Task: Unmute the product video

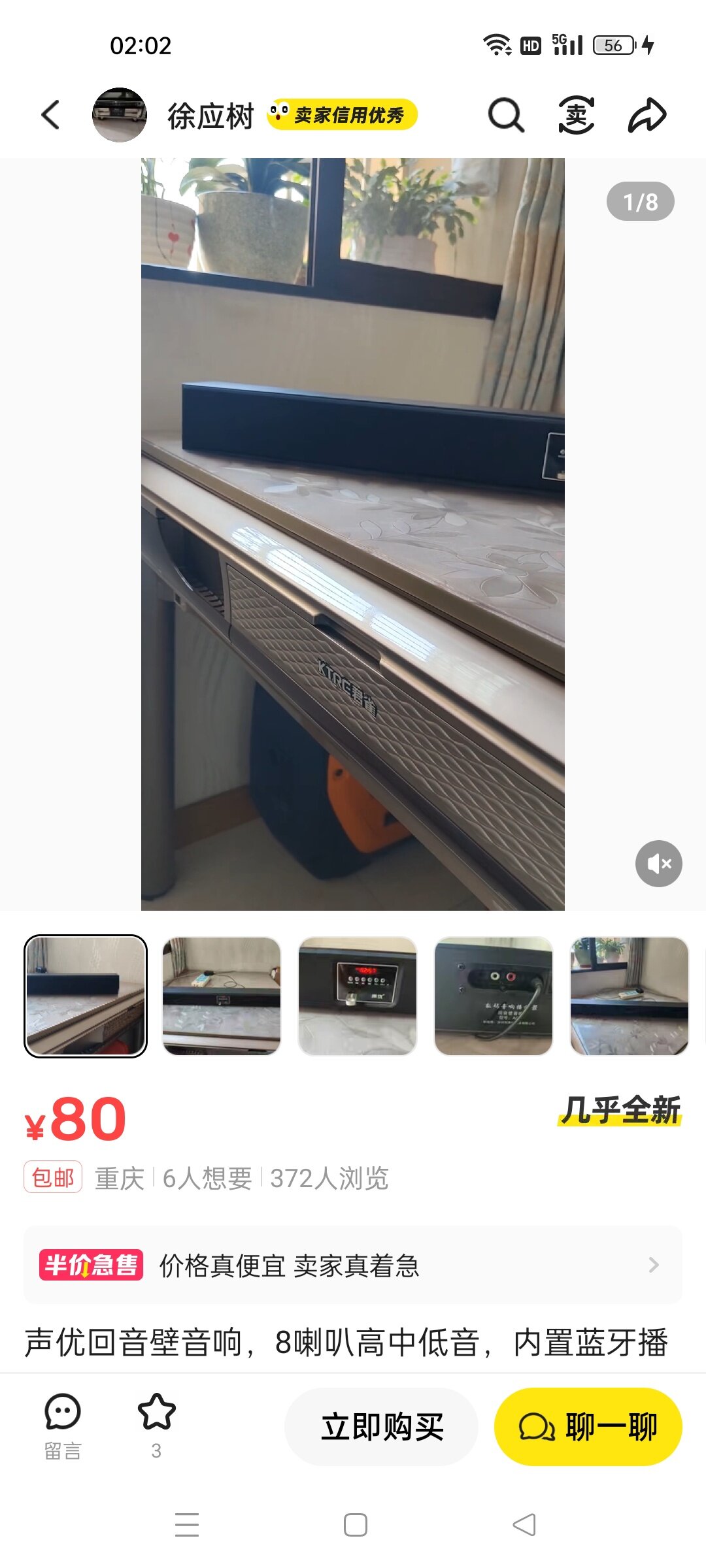Action: point(658,864)
